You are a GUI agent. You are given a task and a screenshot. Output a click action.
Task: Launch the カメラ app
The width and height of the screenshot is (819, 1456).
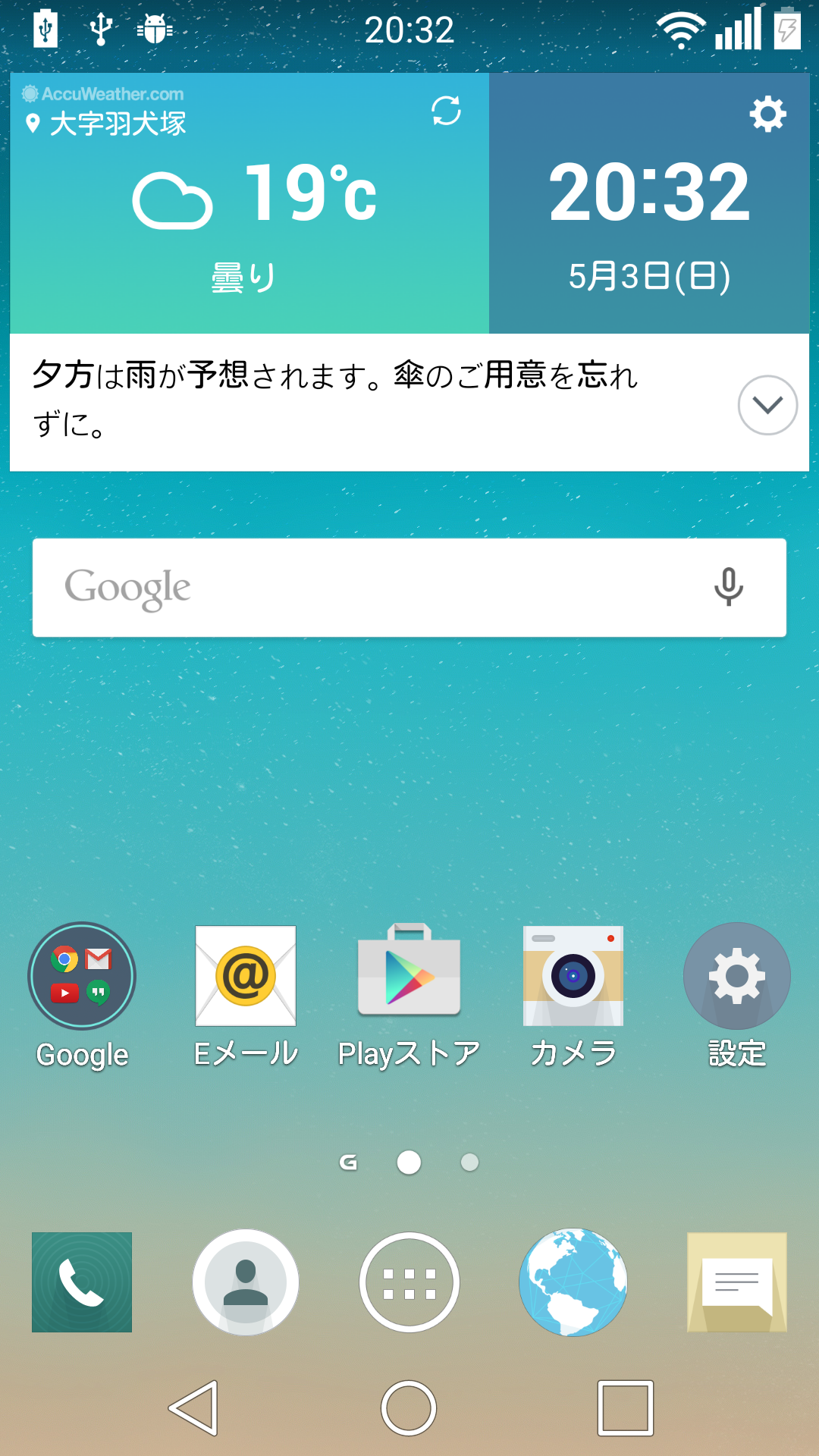(x=573, y=976)
